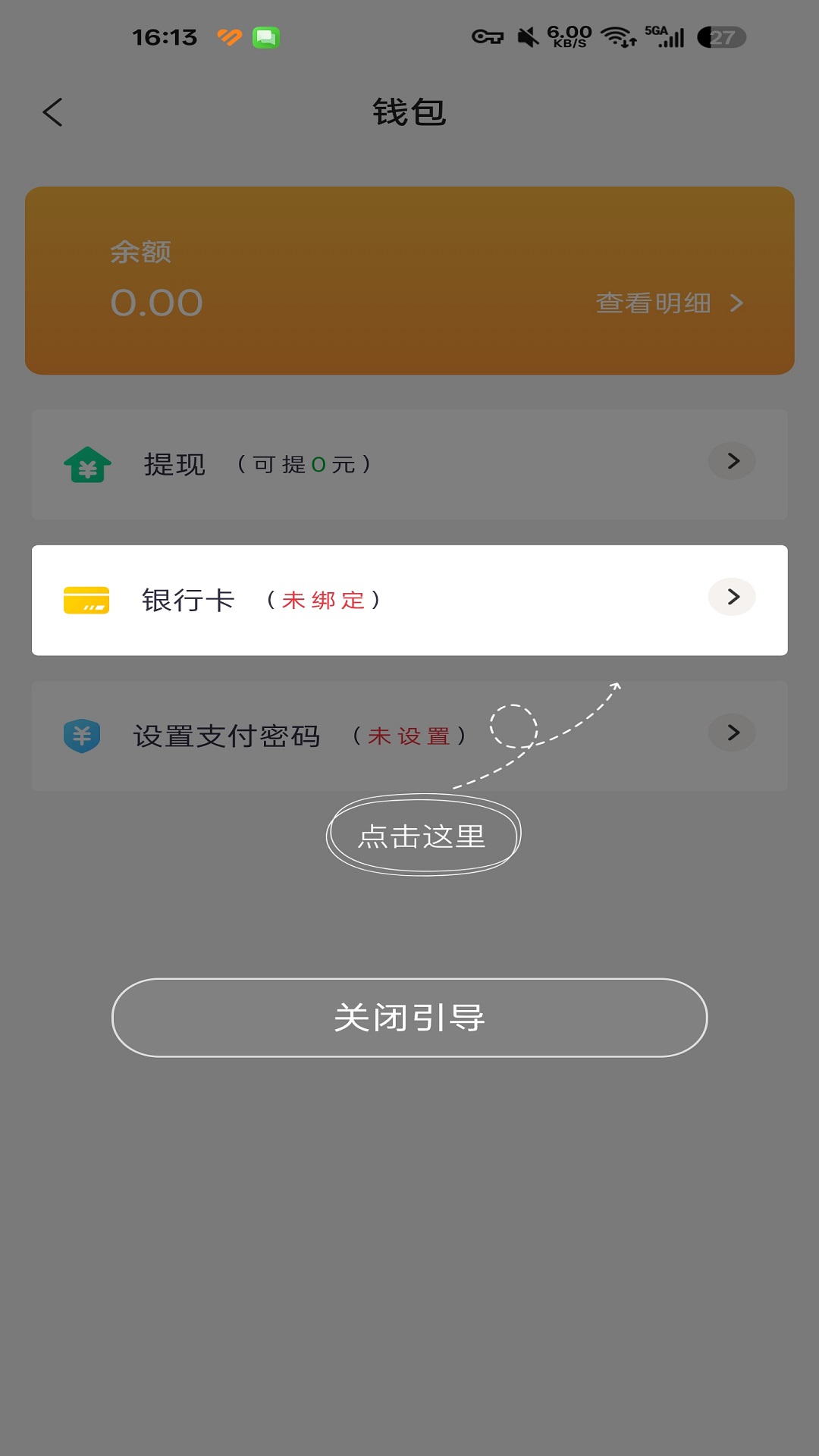Select the blue 设置支付密码 shield icon

[x=84, y=733]
